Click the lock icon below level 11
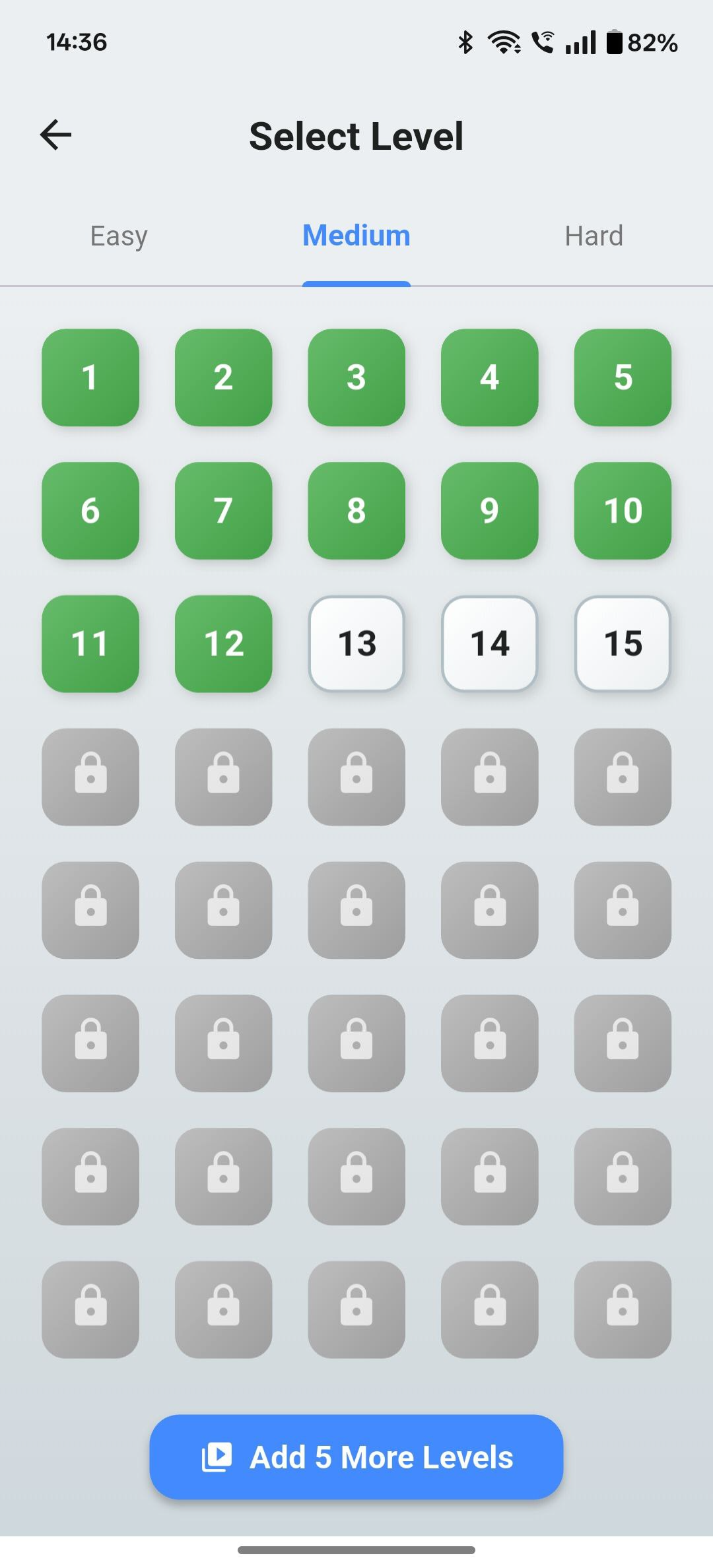The height and width of the screenshot is (1568, 713). [90, 778]
